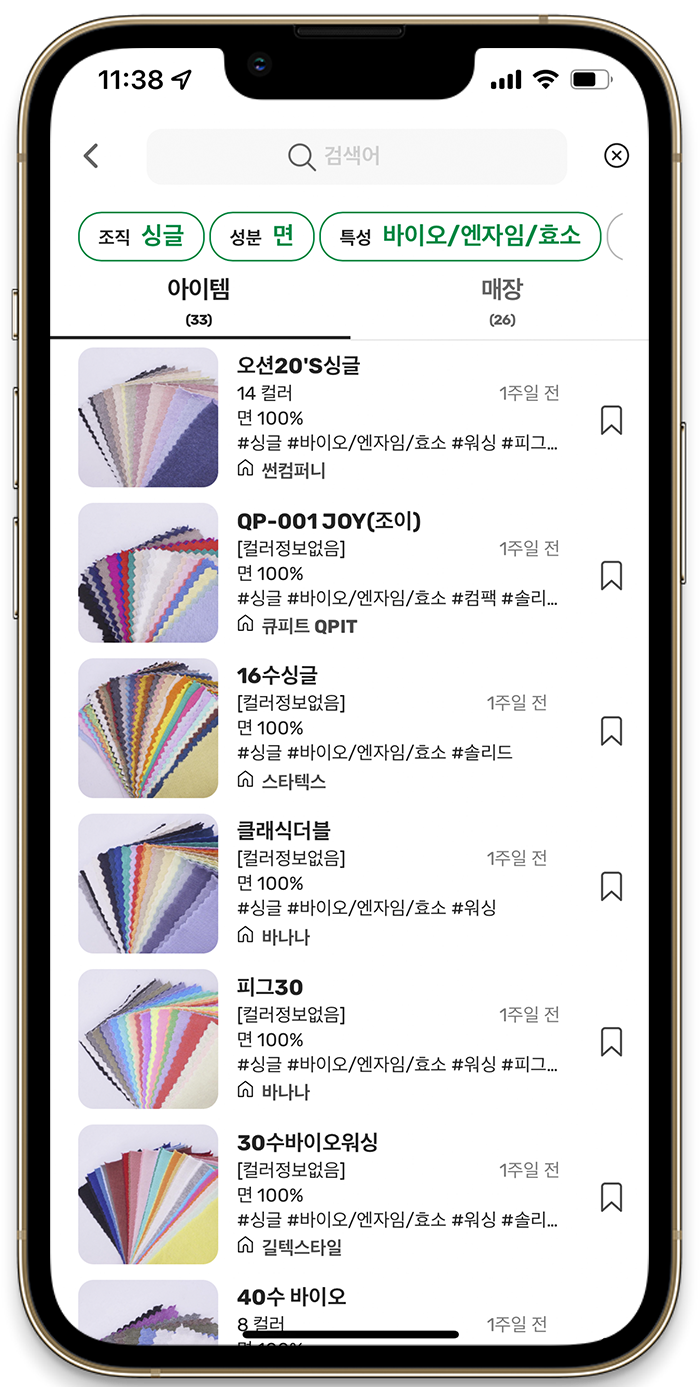Select the 아이템 tab
The width and height of the screenshot is (700, 1387).
pos(198,300)
